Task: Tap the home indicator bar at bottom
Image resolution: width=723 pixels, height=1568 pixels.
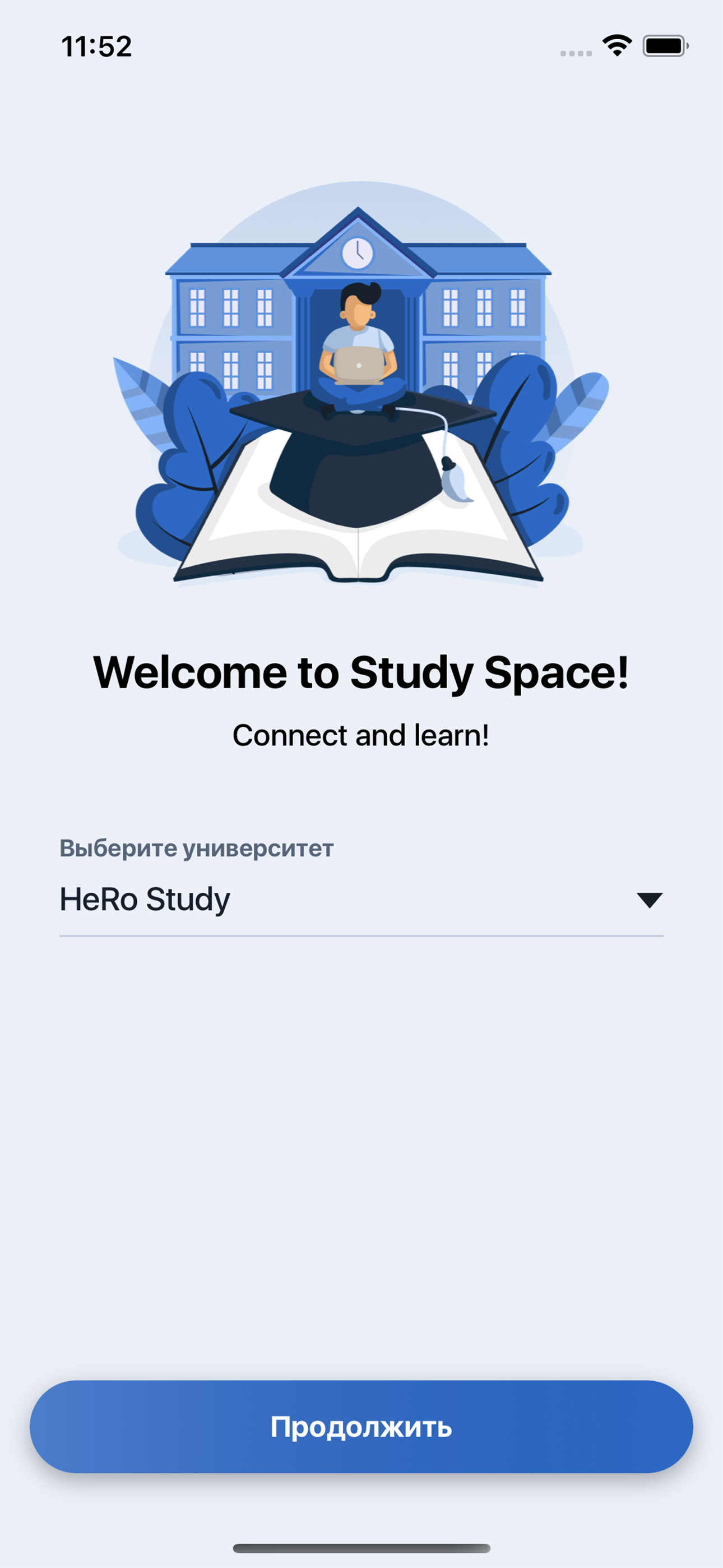Action: (361, 1548)
